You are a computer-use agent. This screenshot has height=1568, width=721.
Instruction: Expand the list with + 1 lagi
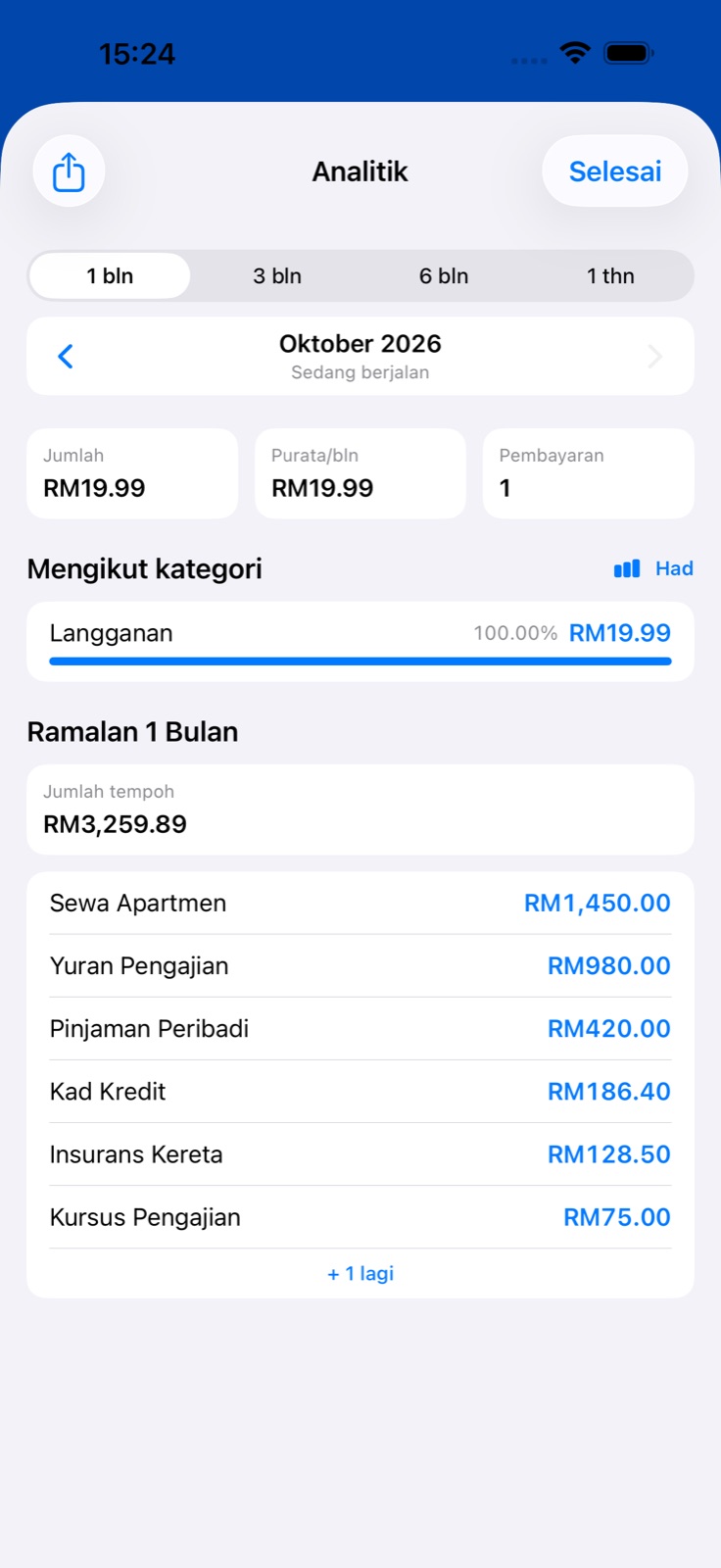360,1274
